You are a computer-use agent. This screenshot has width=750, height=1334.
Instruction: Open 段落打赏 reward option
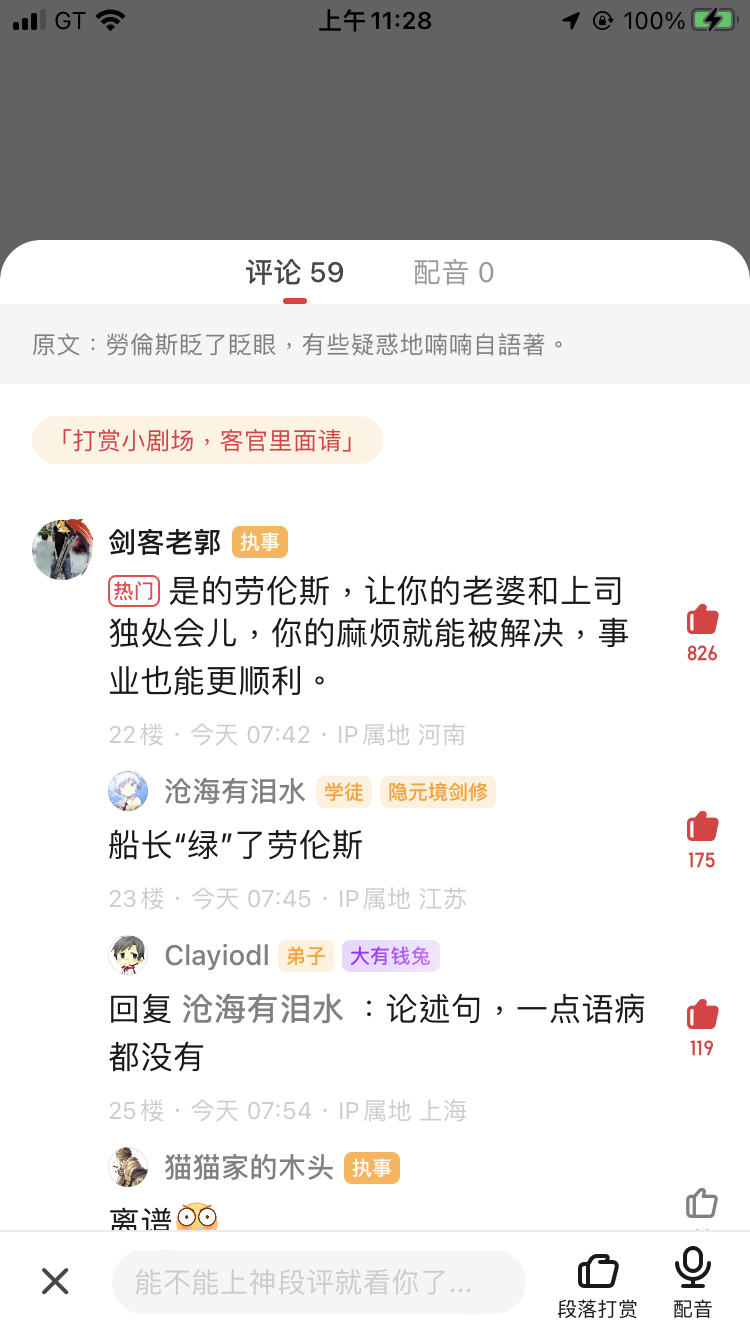[x=597, y=1283]
